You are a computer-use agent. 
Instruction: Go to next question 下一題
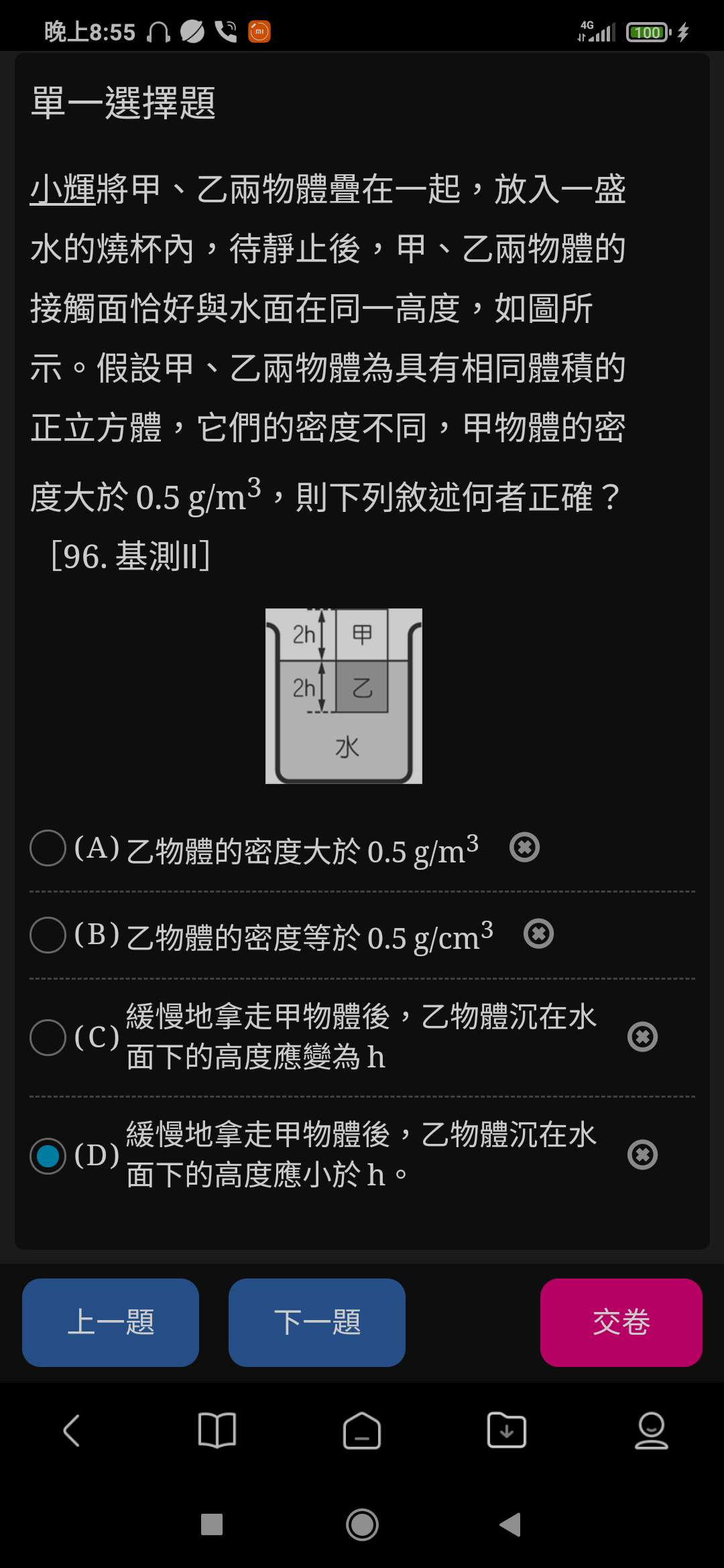tap(316, 1322)
